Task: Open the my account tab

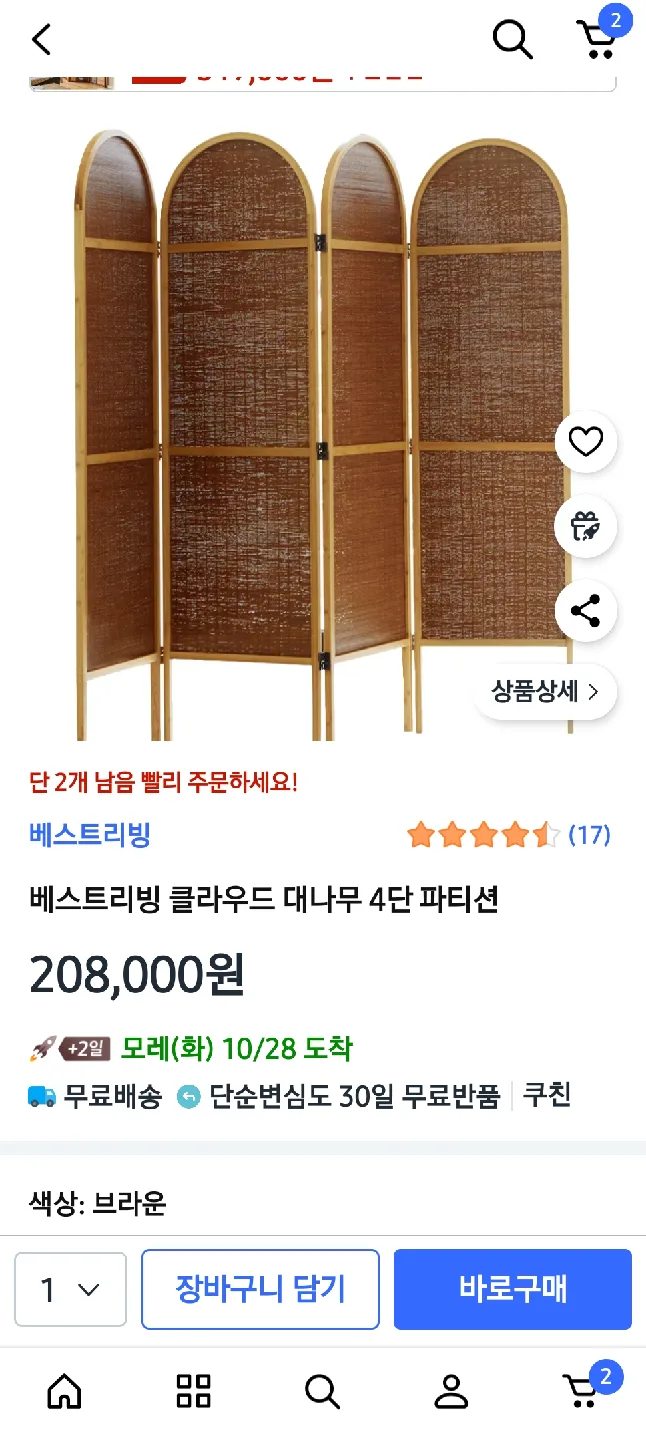Action: click(x=451, y=1391)
